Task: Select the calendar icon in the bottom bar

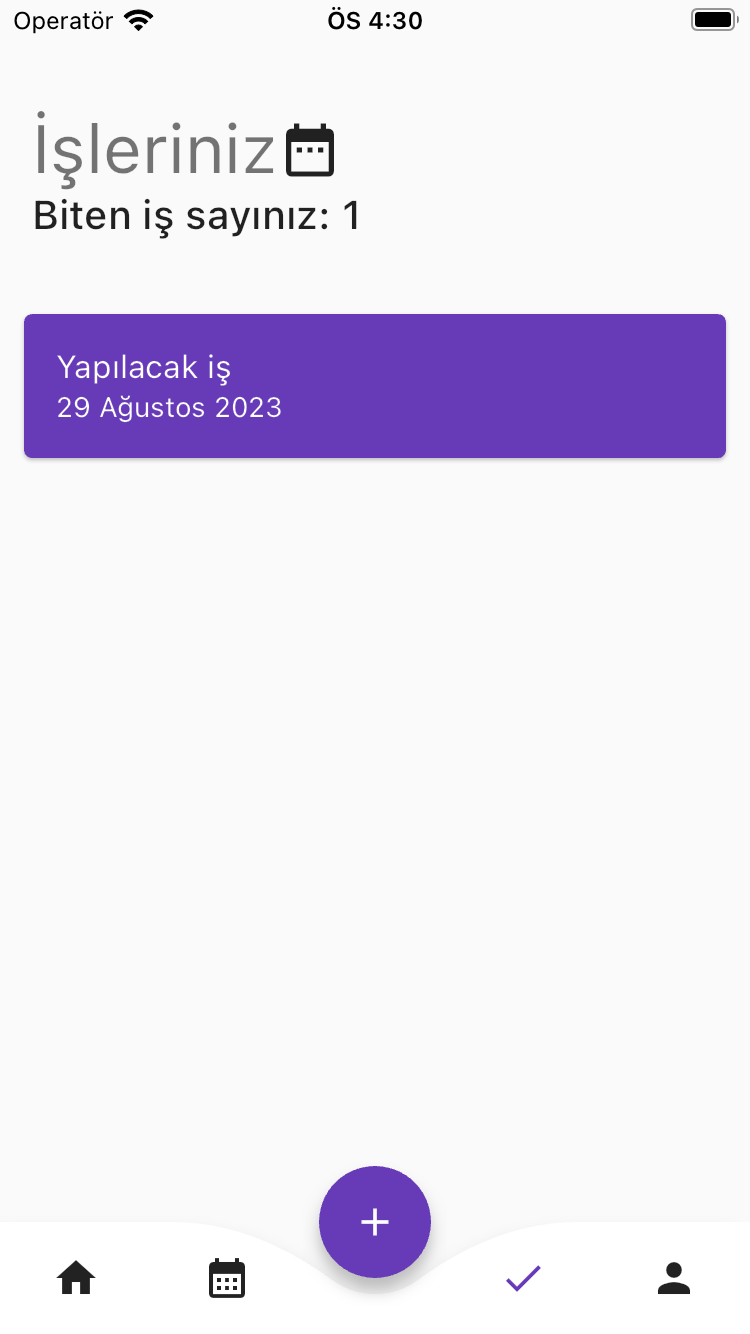Action: [x=227, y=1277]
